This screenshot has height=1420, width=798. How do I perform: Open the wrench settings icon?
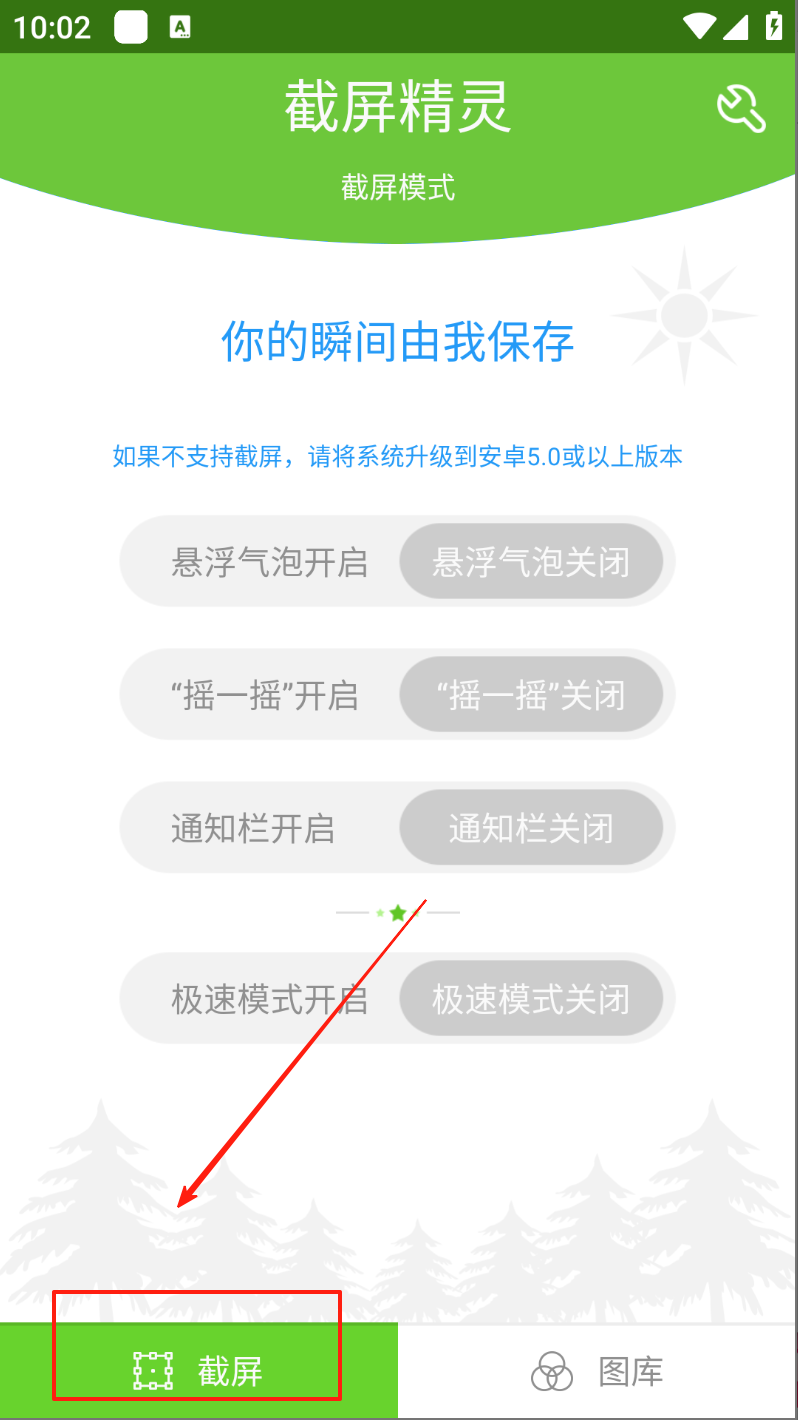pos(741,108)
